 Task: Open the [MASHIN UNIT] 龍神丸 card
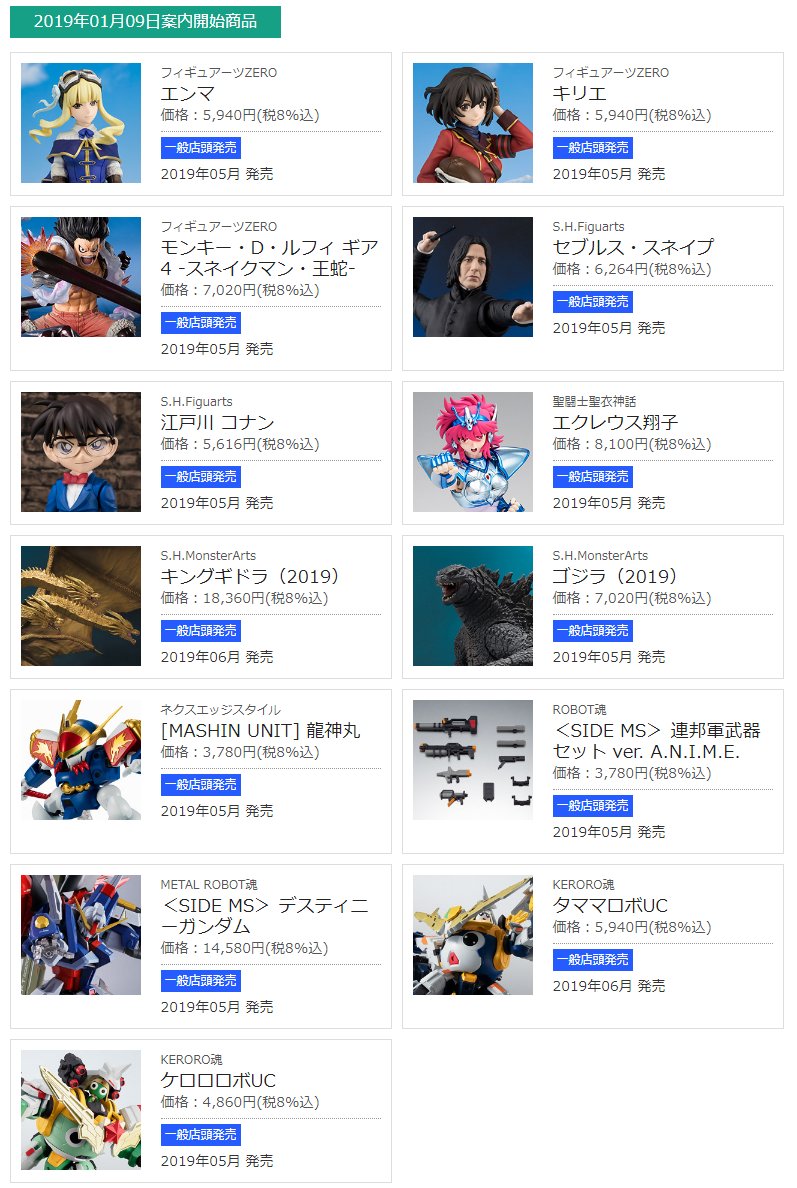[x=200, y=770]
